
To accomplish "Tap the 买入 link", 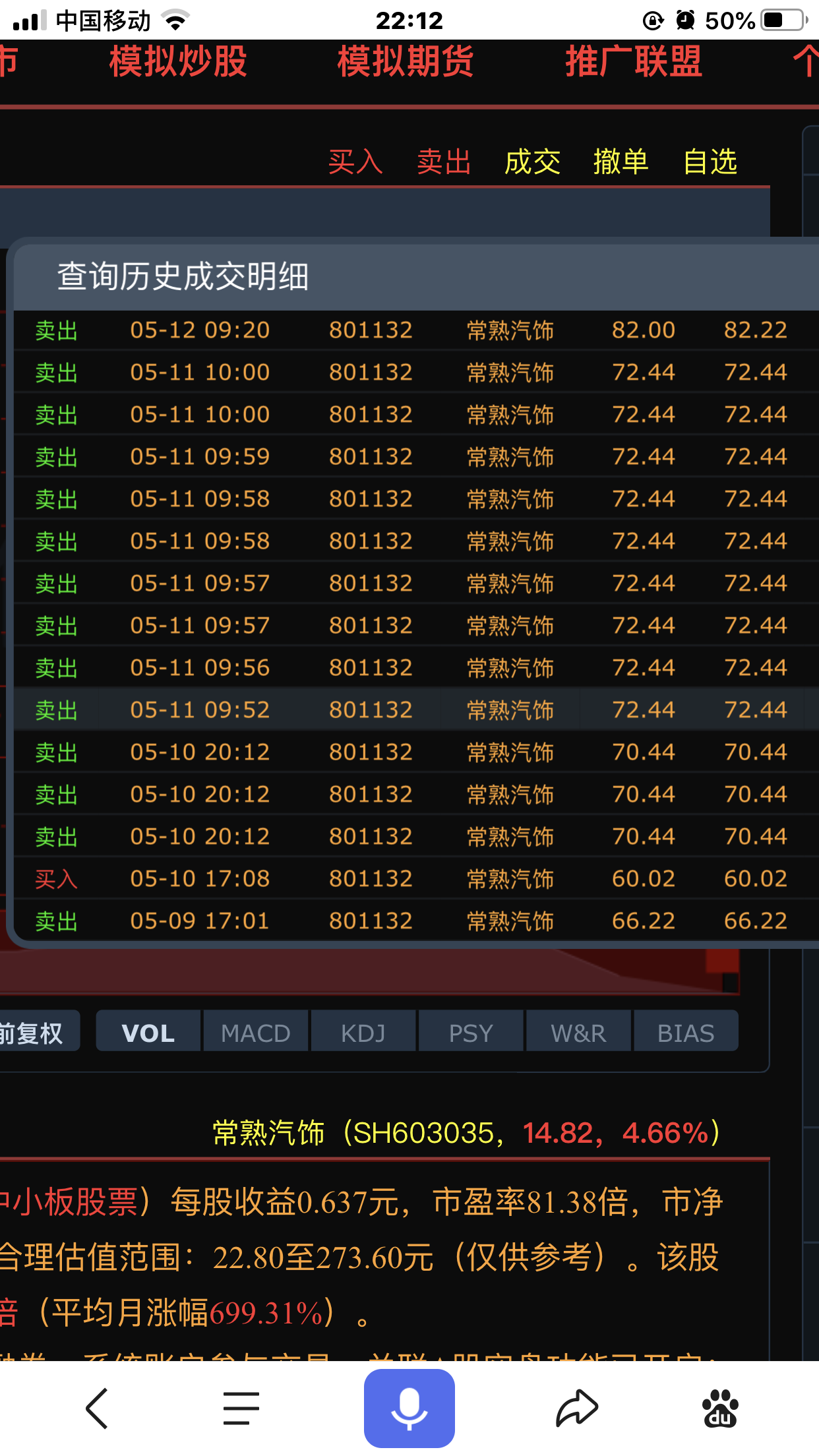I will click(355, 162).
